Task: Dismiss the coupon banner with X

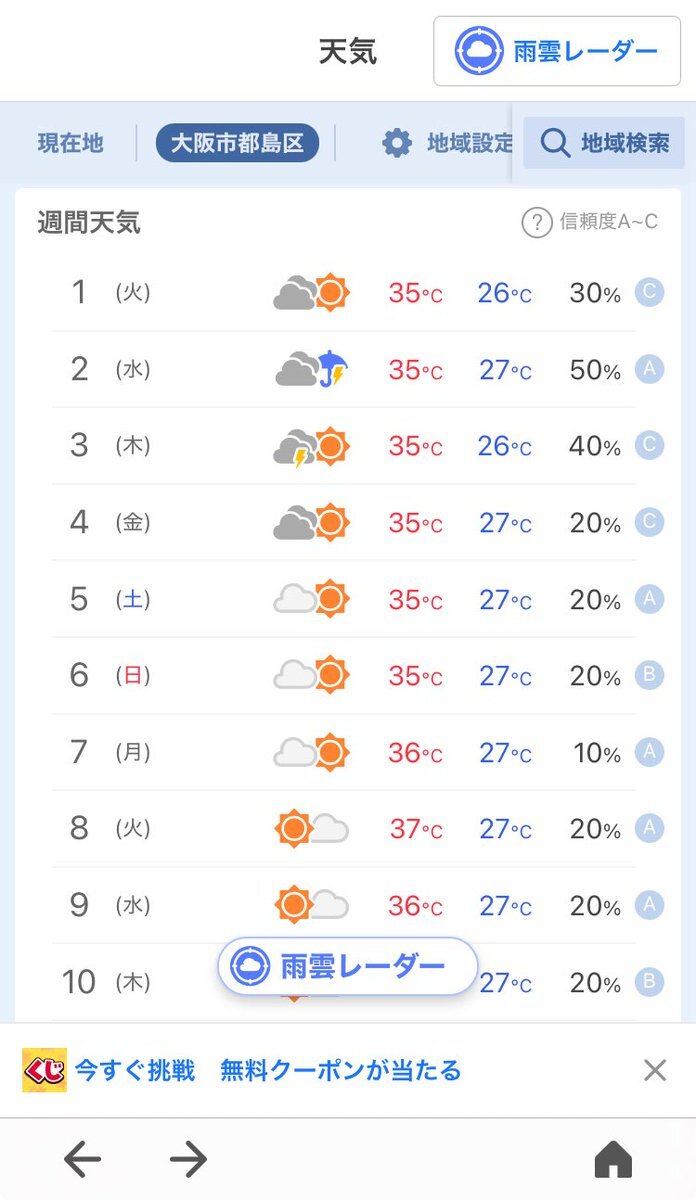Action: [x=655, y=1071]
